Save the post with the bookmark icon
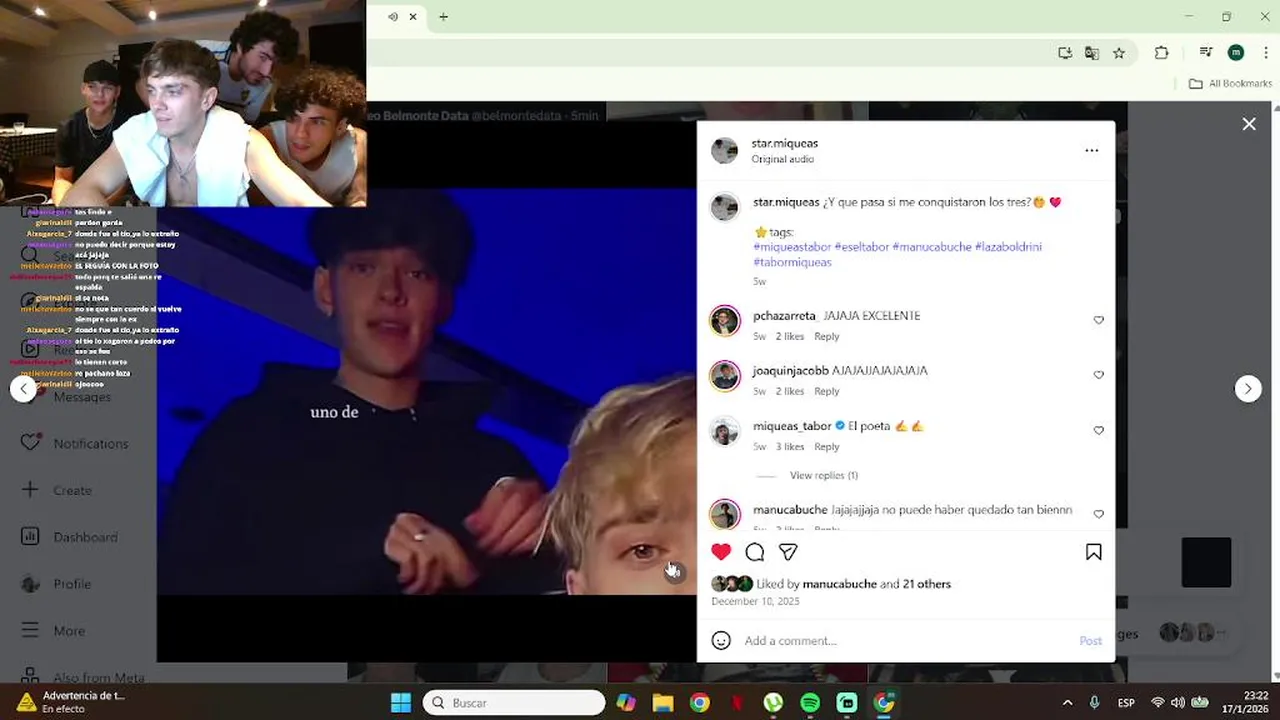This screenshot has width=1280, height=720. [x=1093, y=552]
